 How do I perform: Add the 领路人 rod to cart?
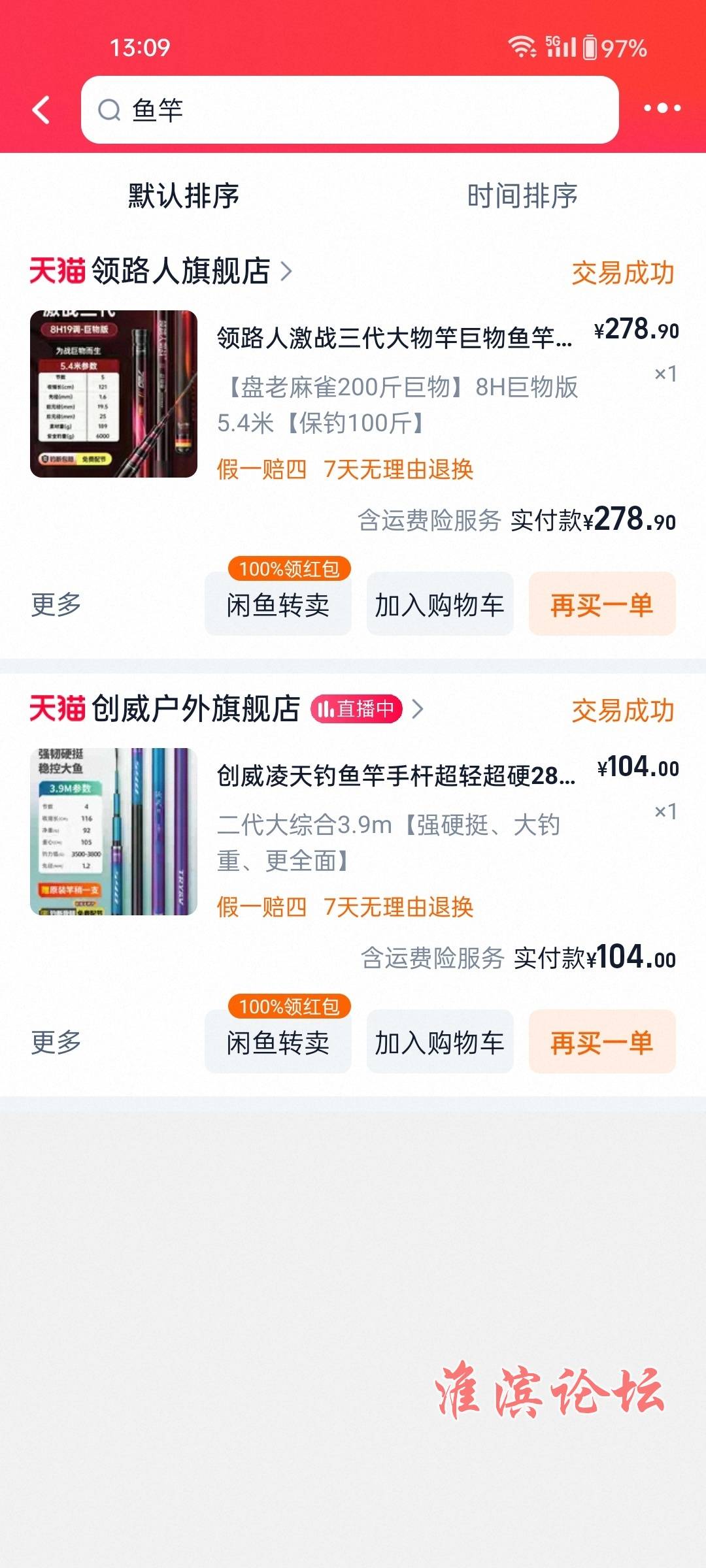pos(440,604)
